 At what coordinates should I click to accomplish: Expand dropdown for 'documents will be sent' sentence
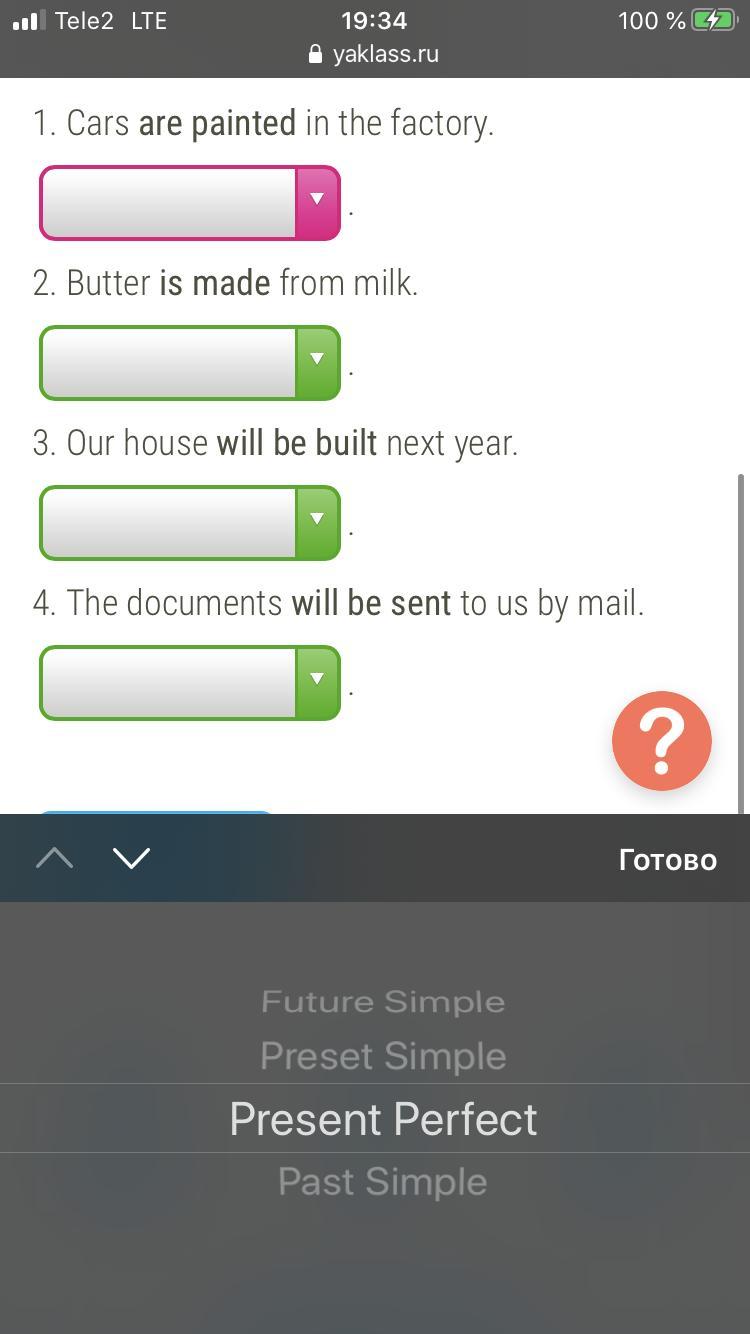[190, 683]
